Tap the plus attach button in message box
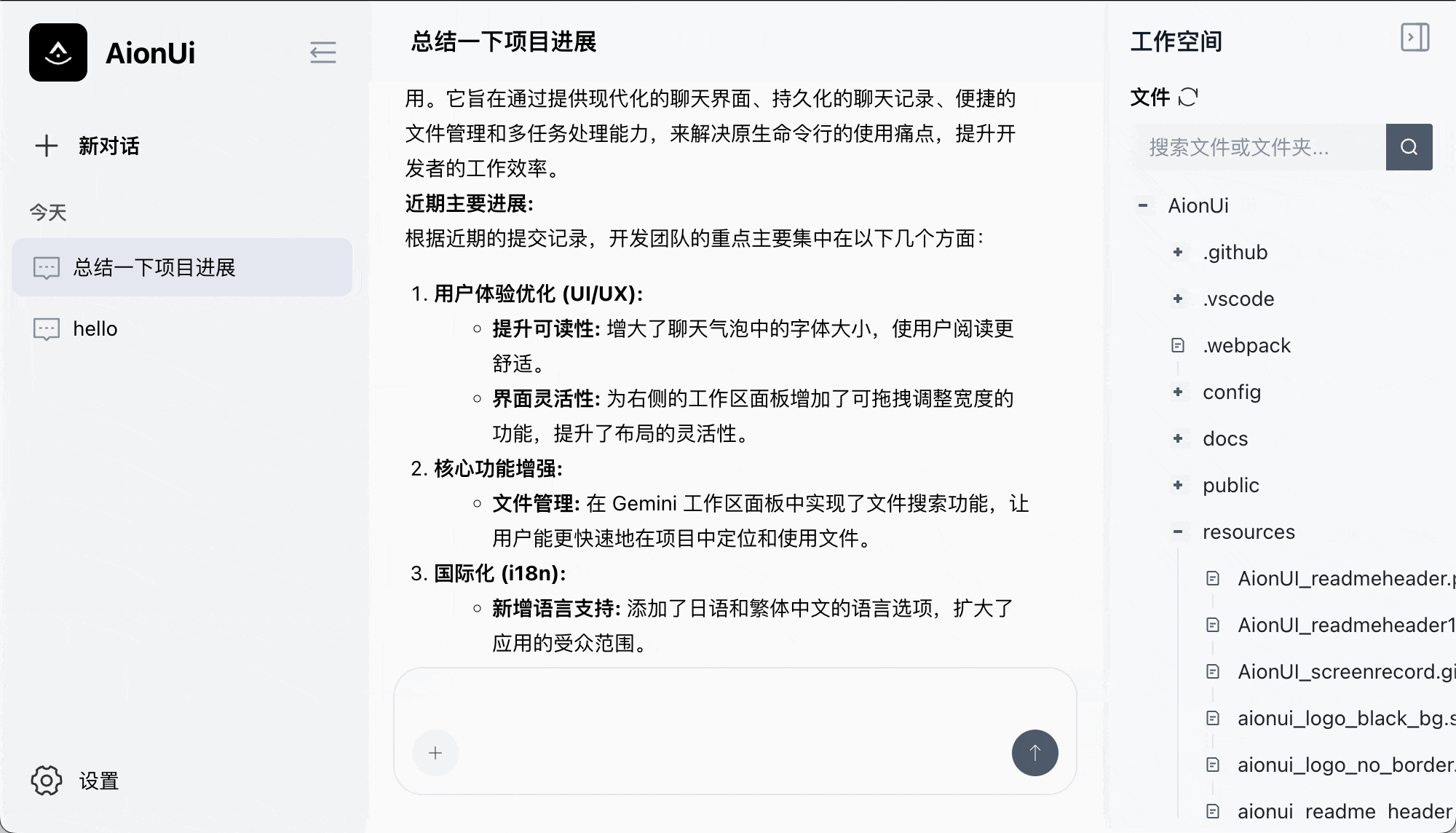The image size is (1456, 833). (435, 753)
